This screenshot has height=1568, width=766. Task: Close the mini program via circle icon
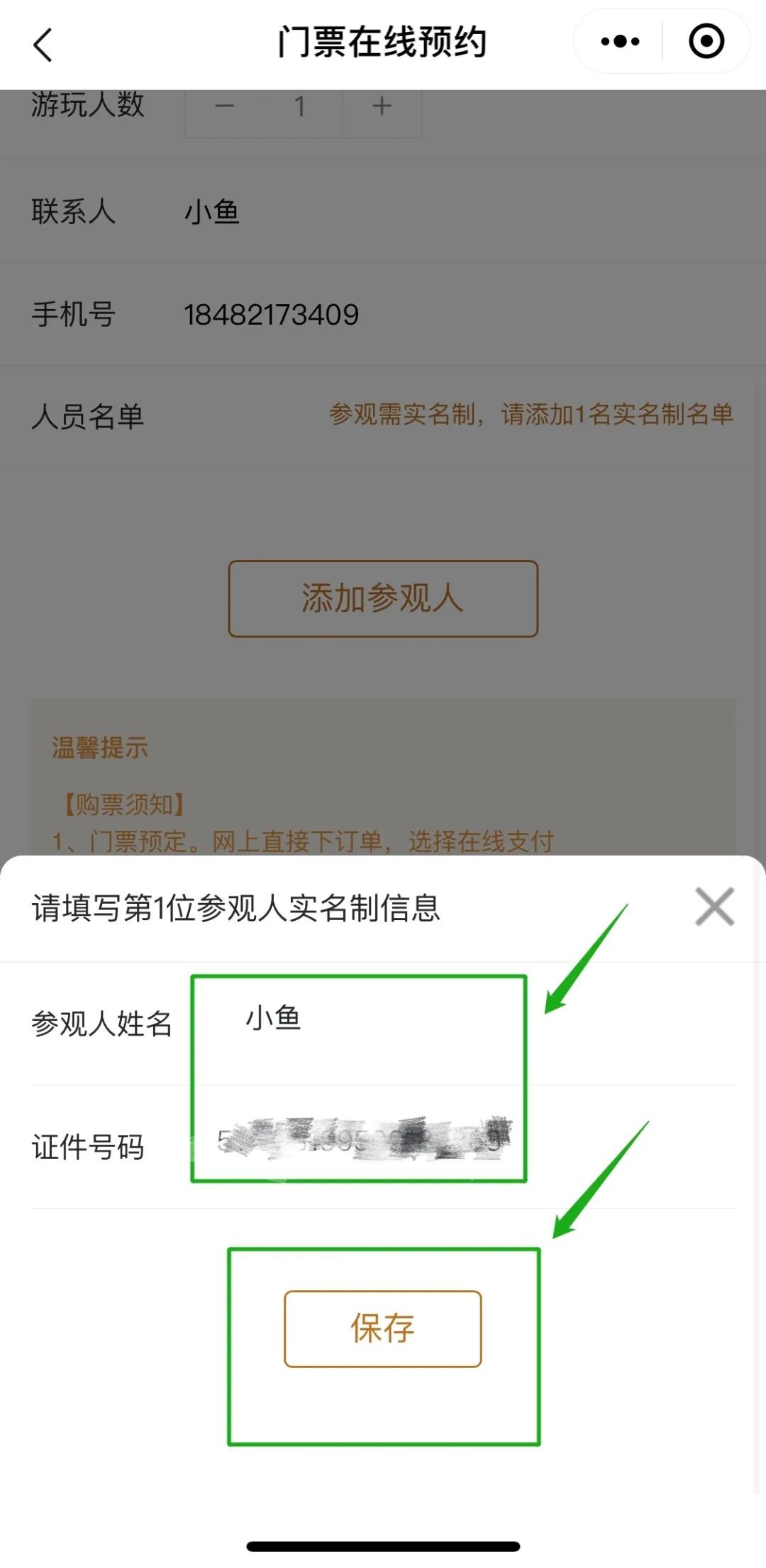706,42
